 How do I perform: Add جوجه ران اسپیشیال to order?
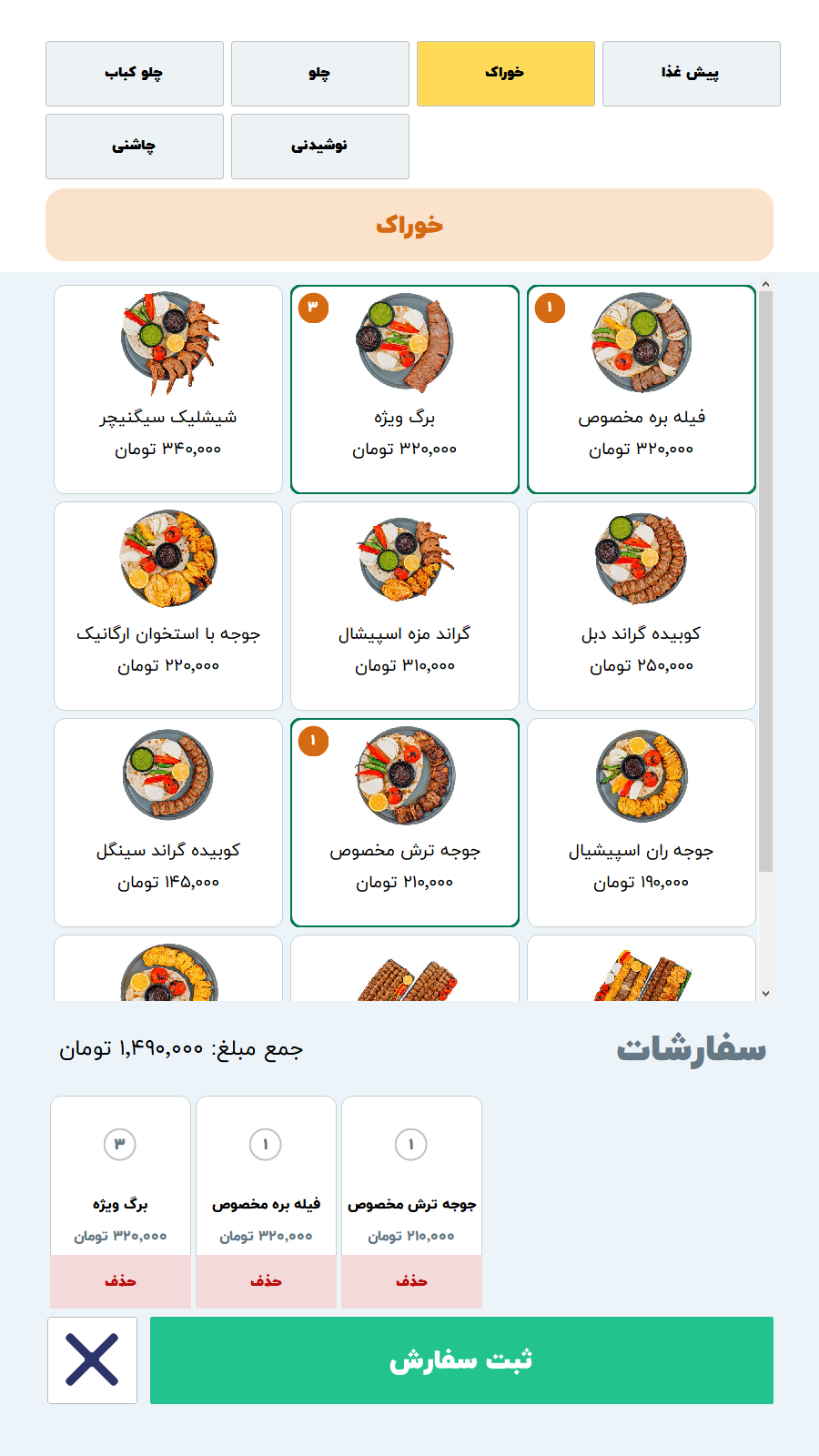tap(641, 823)
